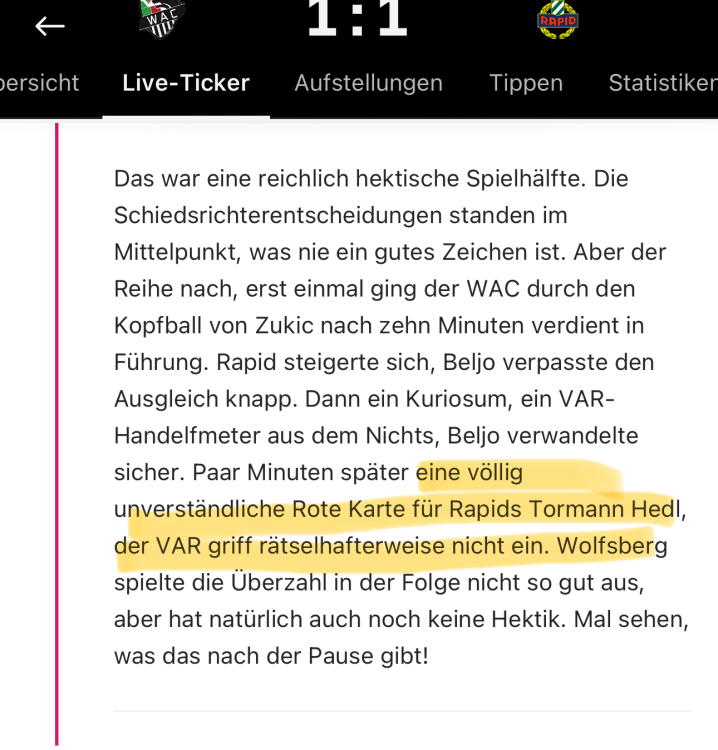The width and height of the screenshot is (718, 750).
Task: Open the Aufstellungen tab
Action: coord(368,83)
